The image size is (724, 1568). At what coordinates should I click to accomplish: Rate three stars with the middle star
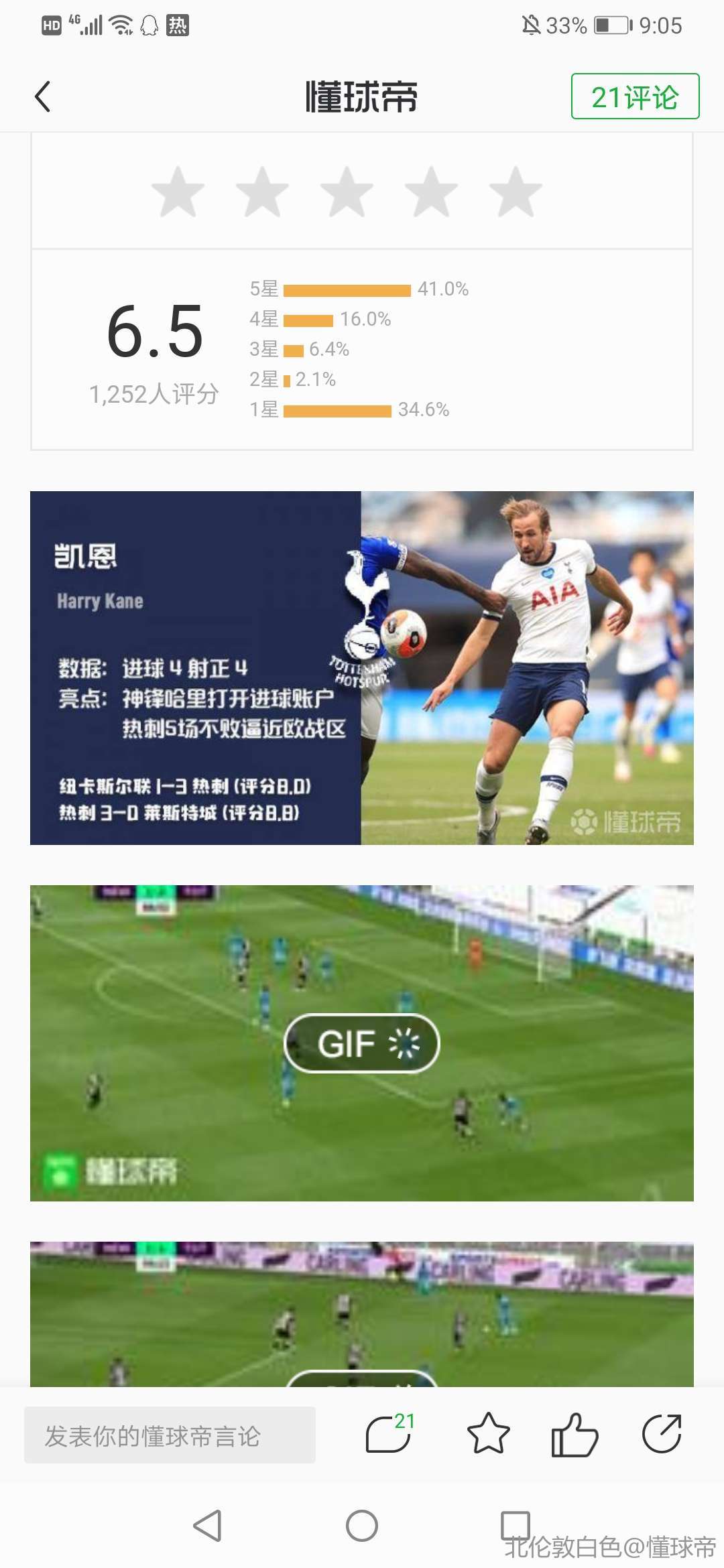click(347, 192)
